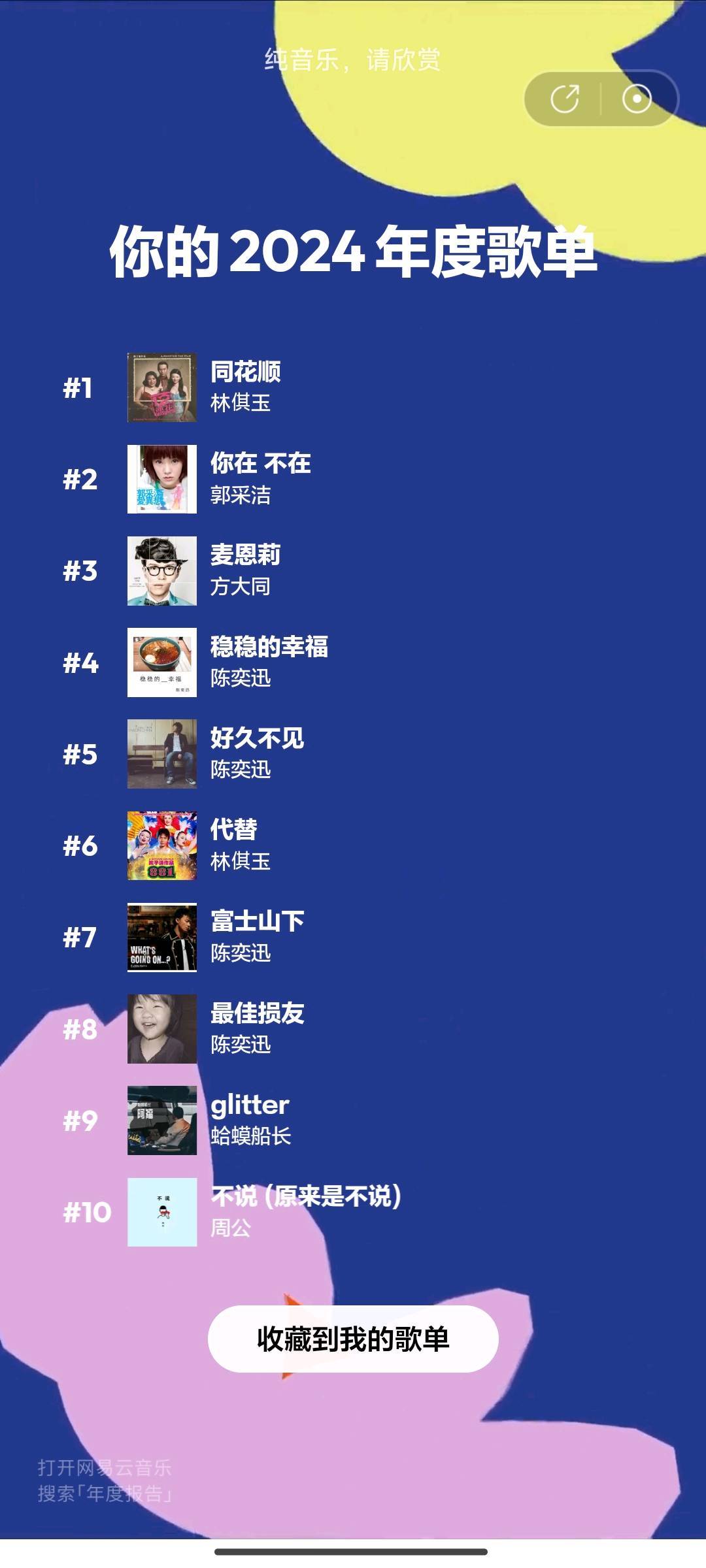Share the 2024 annual playlist
Viewport: 706px width, 1568px height.
pyautogui.click(x=565, y=99)
